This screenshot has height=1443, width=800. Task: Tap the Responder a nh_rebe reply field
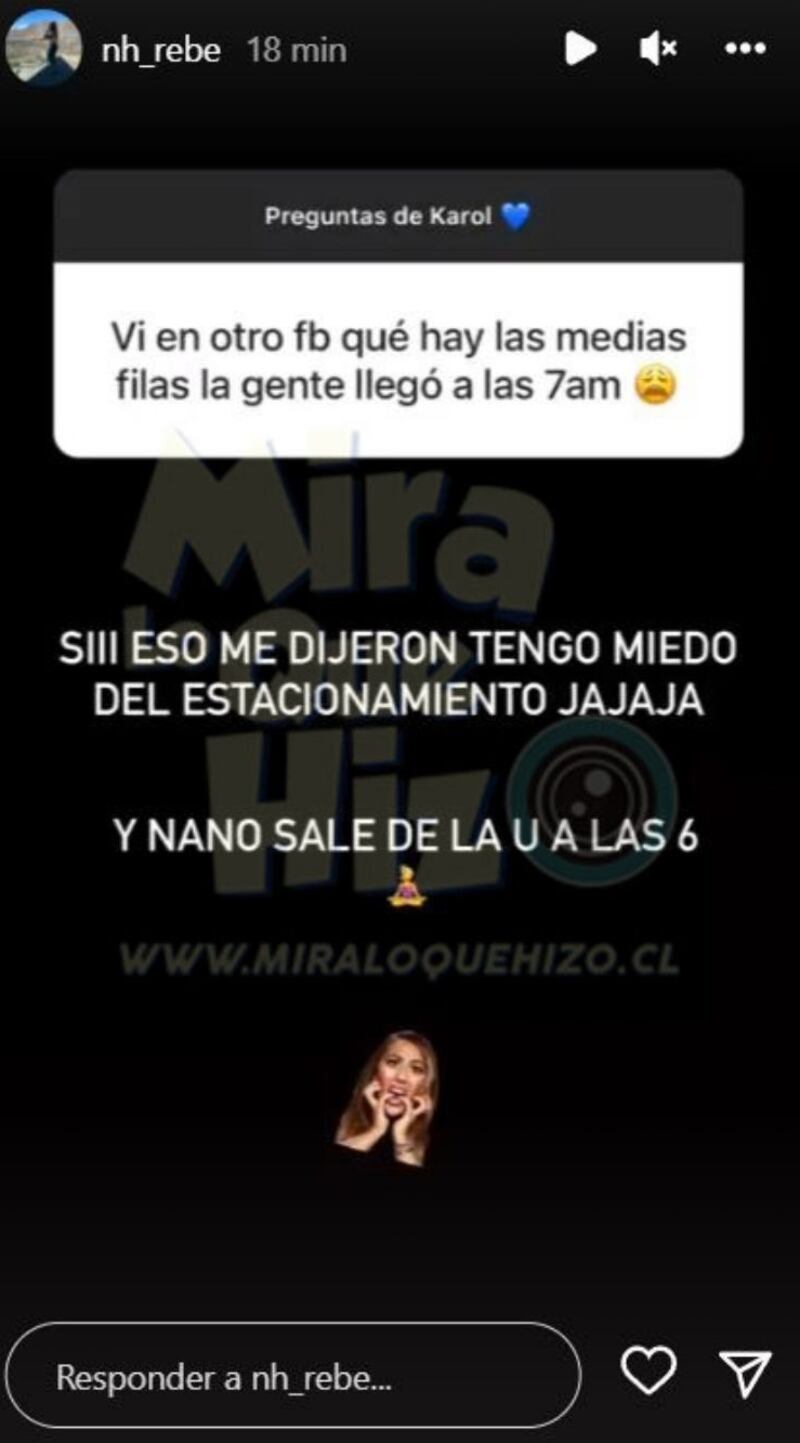pos(292,1379)
